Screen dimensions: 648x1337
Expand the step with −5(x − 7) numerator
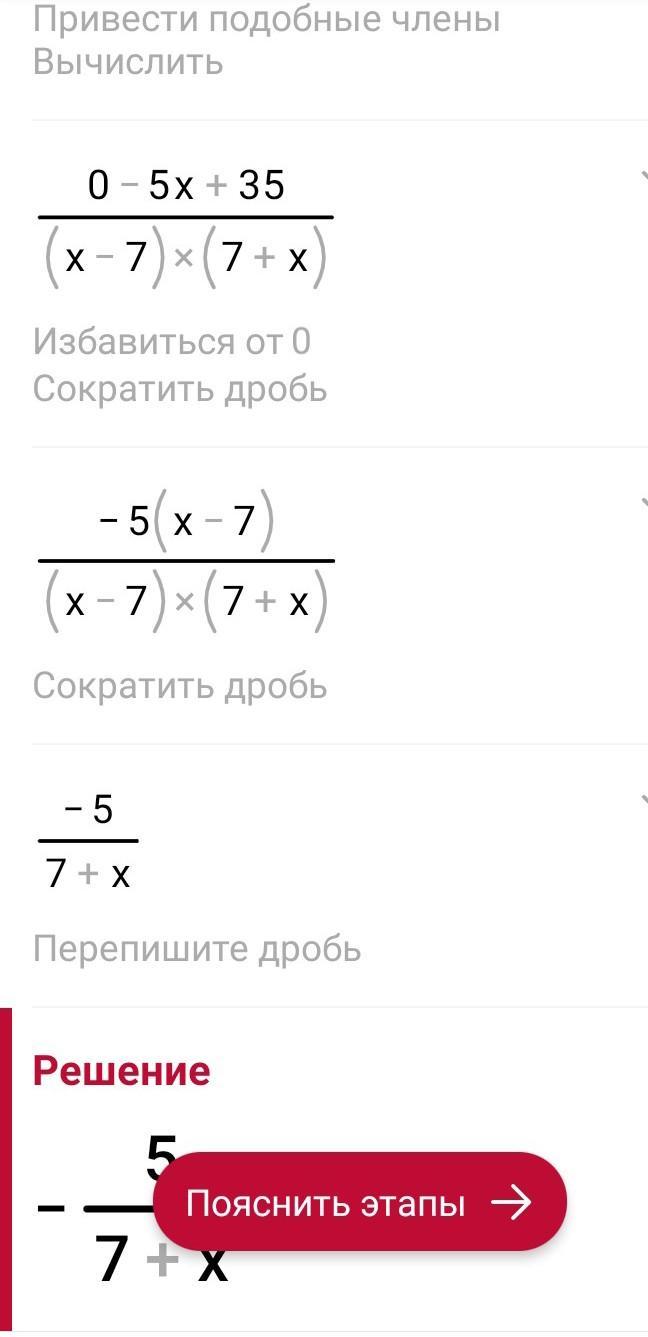click(x=642, y=503)
